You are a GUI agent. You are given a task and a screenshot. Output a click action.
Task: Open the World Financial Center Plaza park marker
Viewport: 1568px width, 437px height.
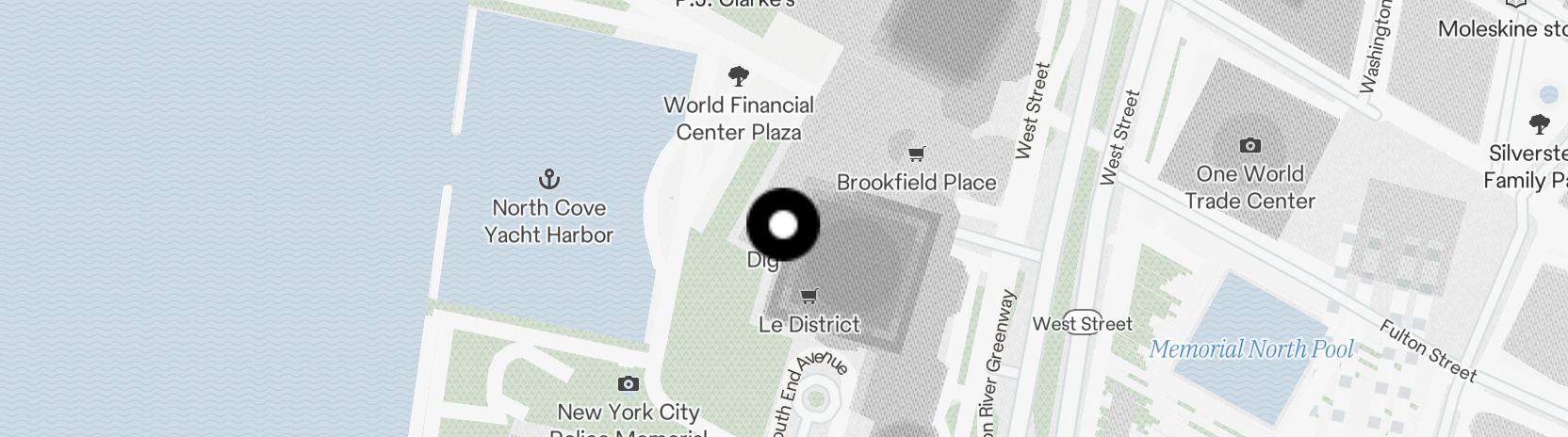739,77
